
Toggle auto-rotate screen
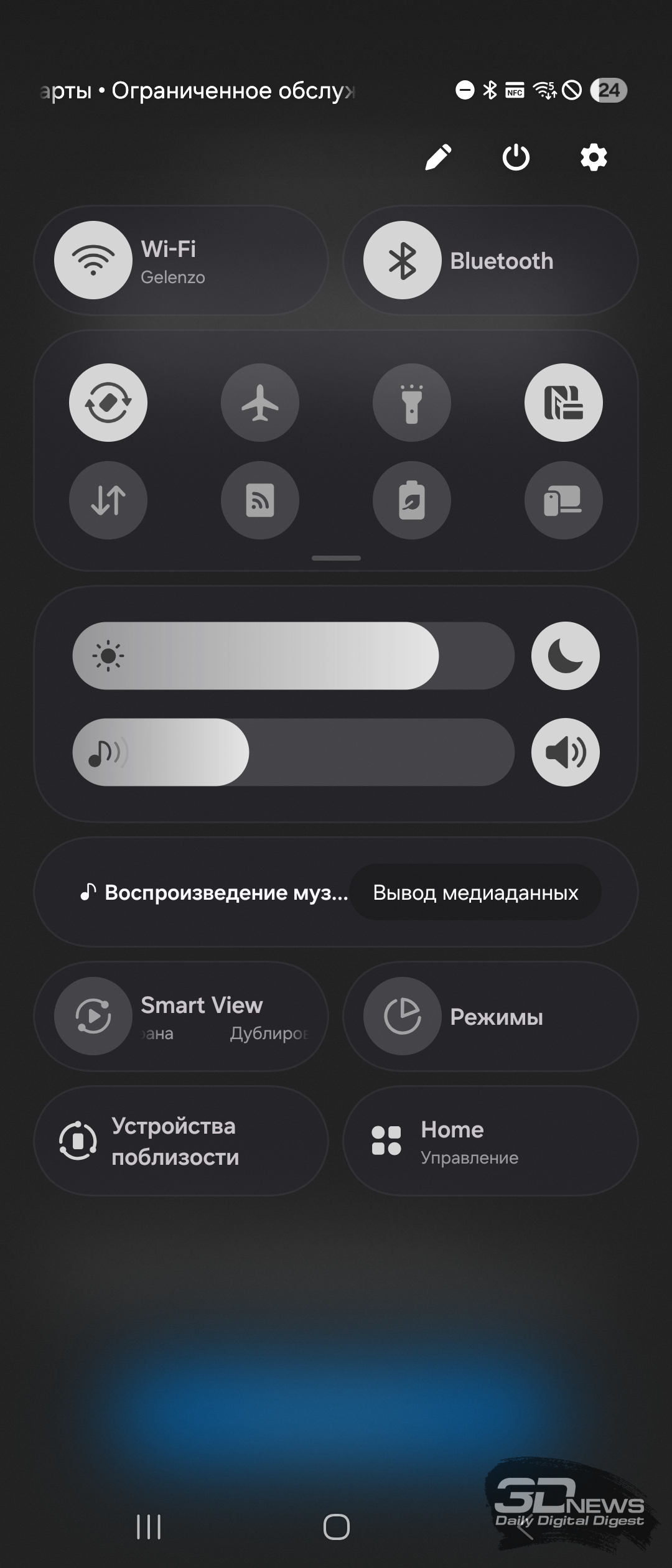click(x=108, y=403)
